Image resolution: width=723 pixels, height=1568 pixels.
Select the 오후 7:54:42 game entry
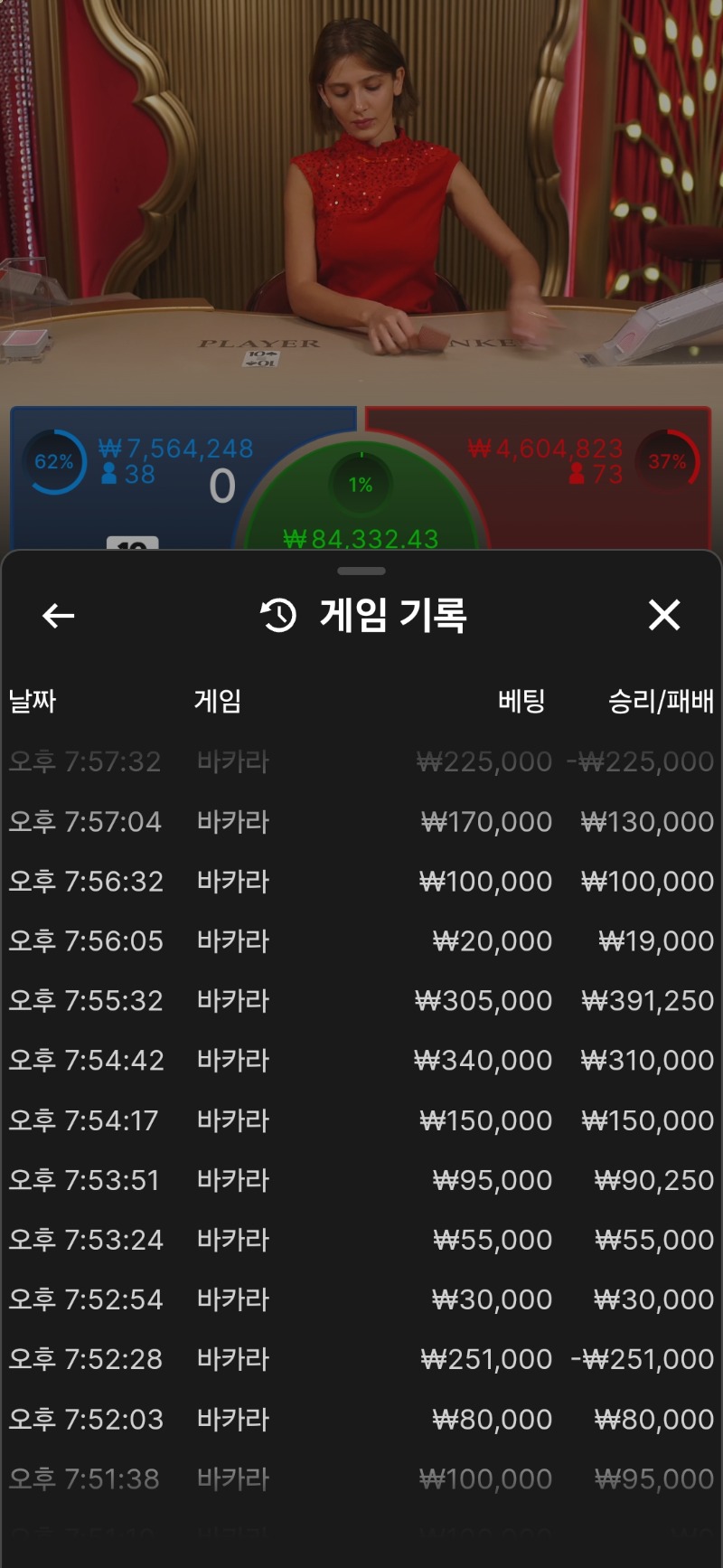[x=361, y=1060]
